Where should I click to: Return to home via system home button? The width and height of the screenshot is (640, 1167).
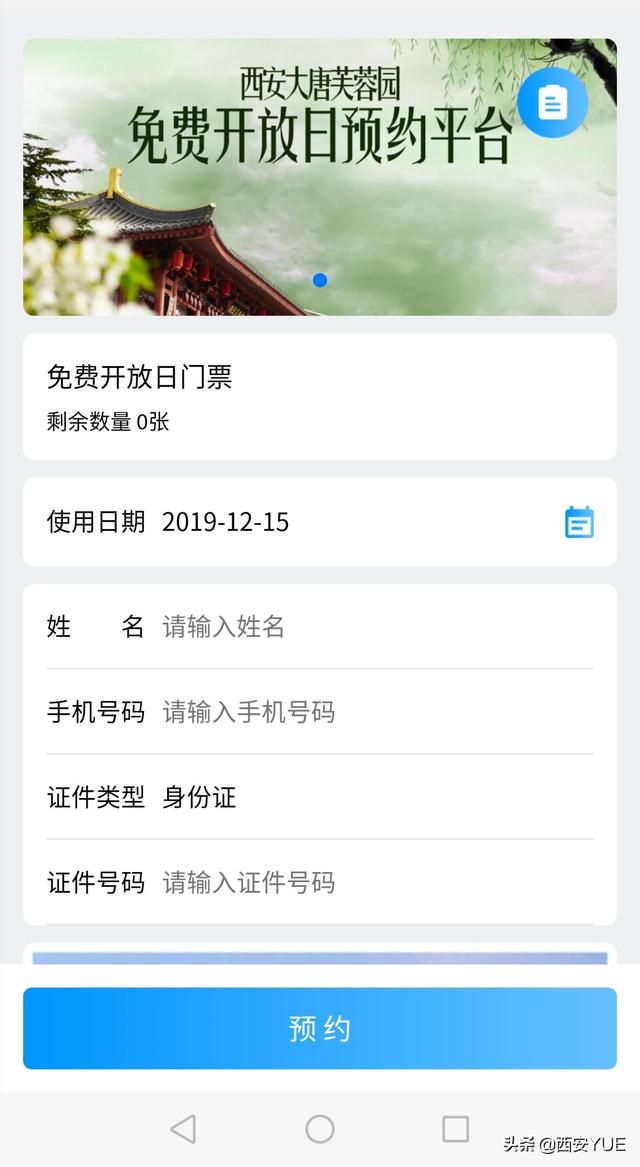pos(320,1129)
